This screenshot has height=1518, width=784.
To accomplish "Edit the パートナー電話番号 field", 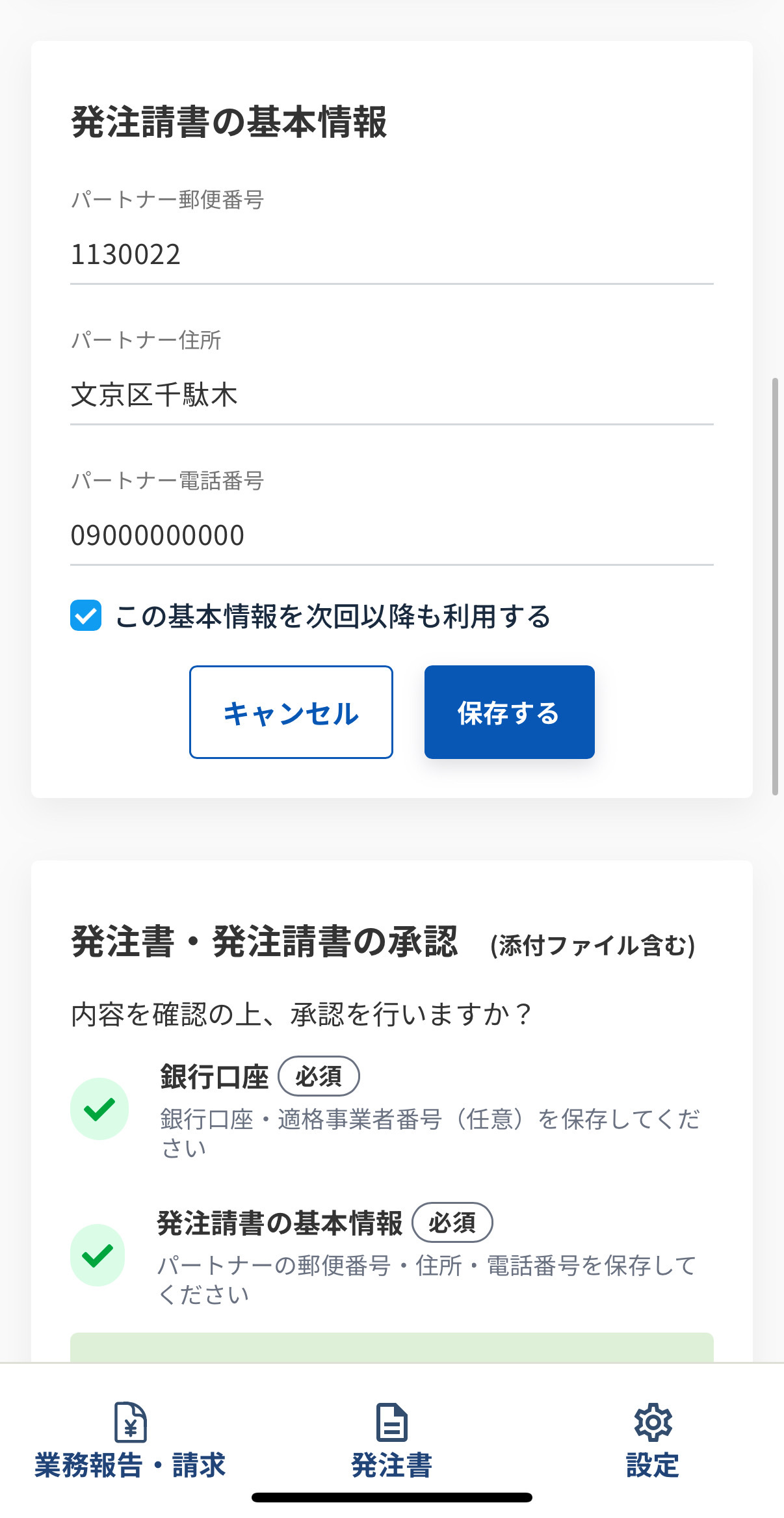I will click(x=391, y=536).
